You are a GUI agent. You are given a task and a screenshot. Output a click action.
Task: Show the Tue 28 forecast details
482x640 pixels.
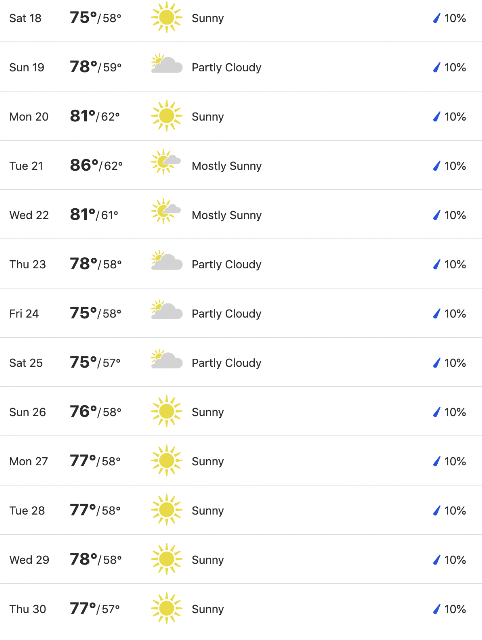coord(241,510)
